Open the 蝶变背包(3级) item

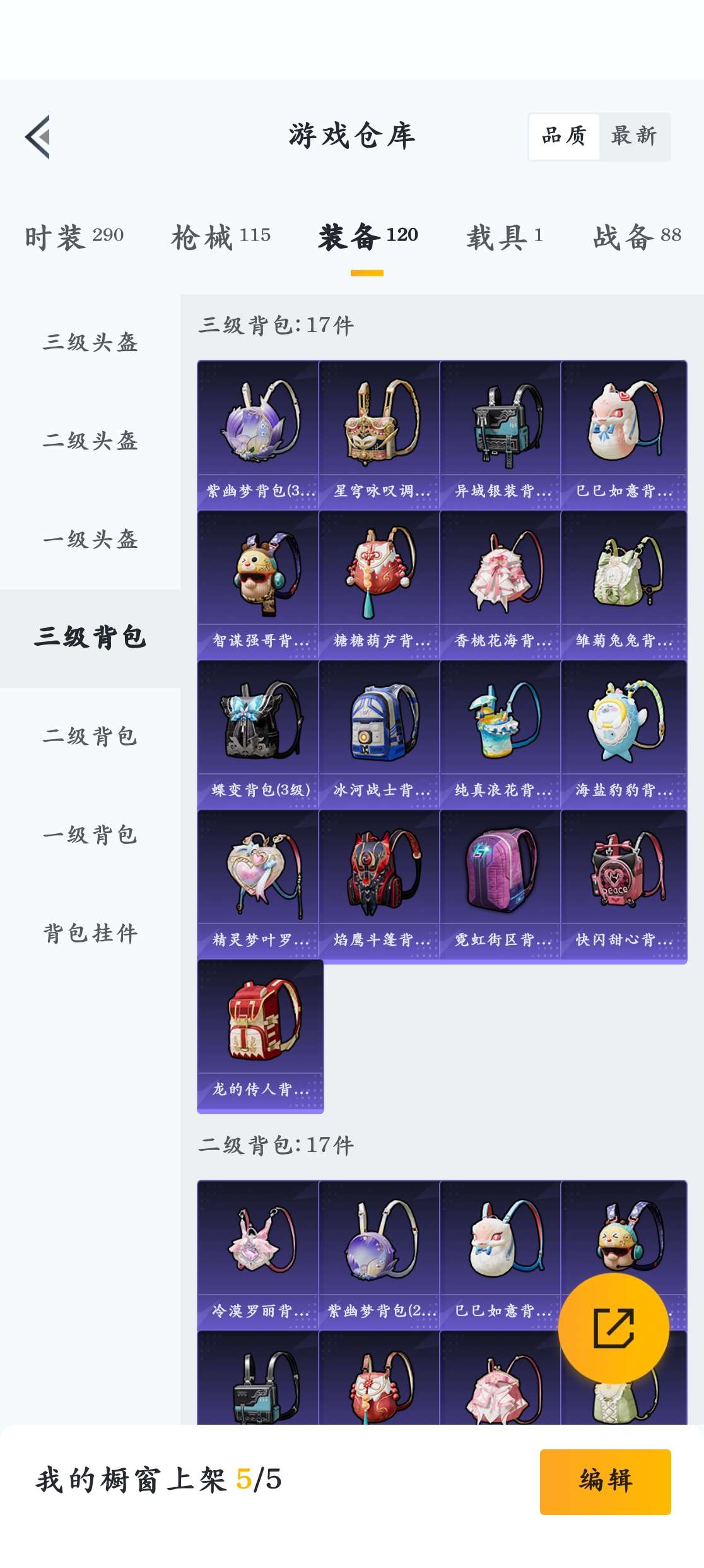pyautogui.click(x=259, y=735)
